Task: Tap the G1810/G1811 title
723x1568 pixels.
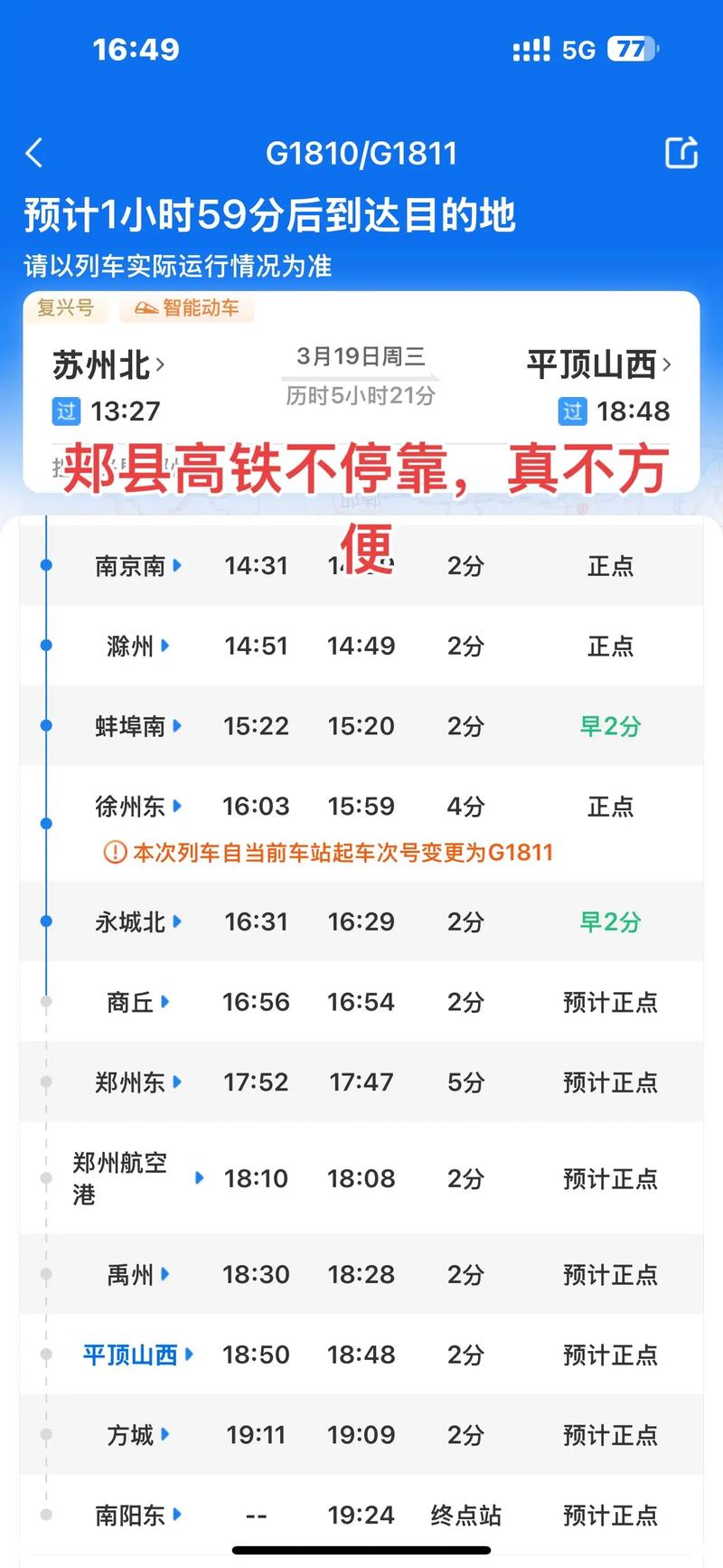Action: (x=360, y=153)
